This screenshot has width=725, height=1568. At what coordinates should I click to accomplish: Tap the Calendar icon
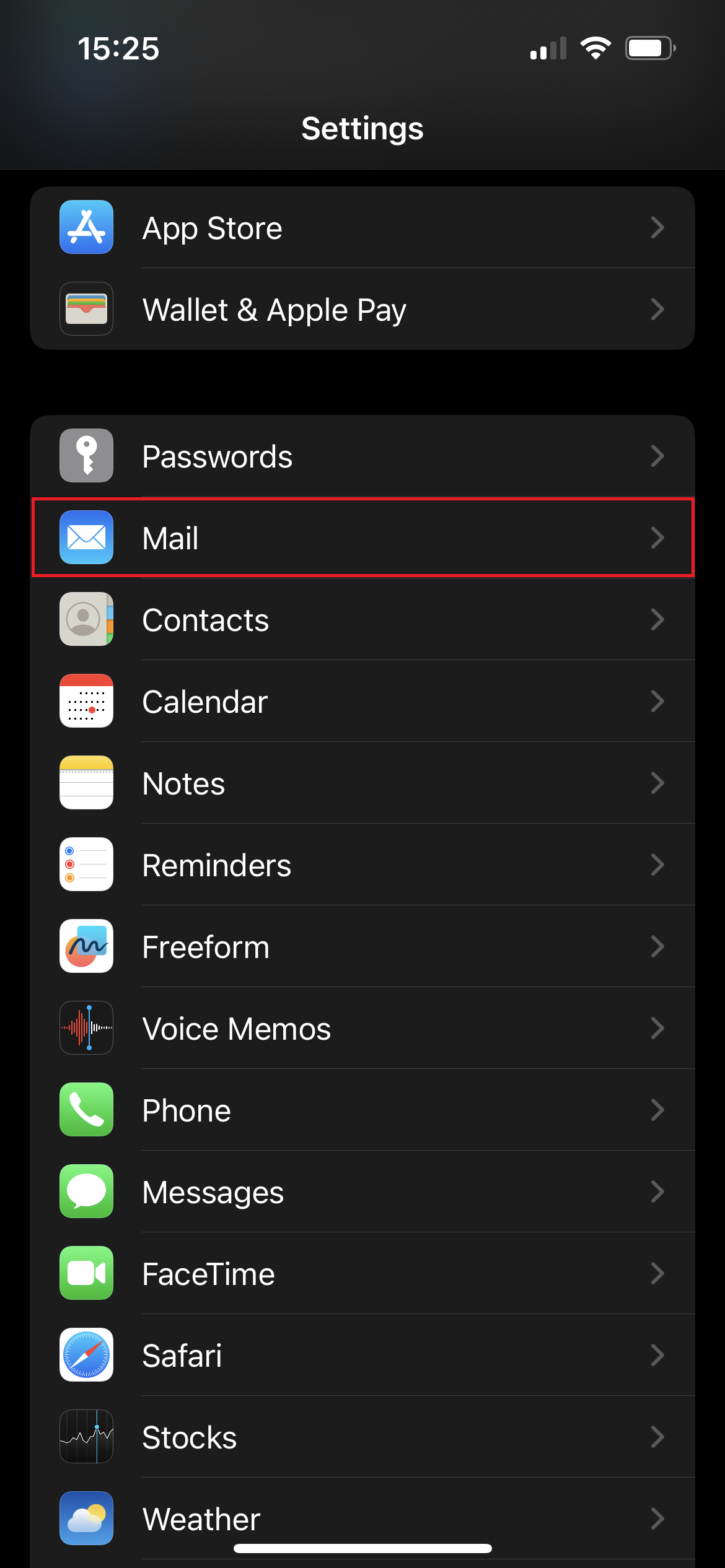(x=86, y=702)
